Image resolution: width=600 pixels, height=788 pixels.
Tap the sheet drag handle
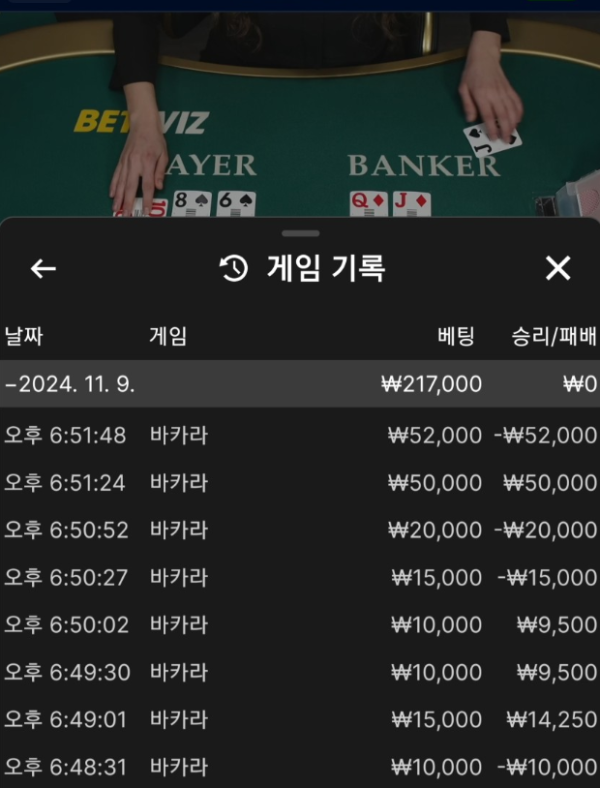tap(300, 233)
